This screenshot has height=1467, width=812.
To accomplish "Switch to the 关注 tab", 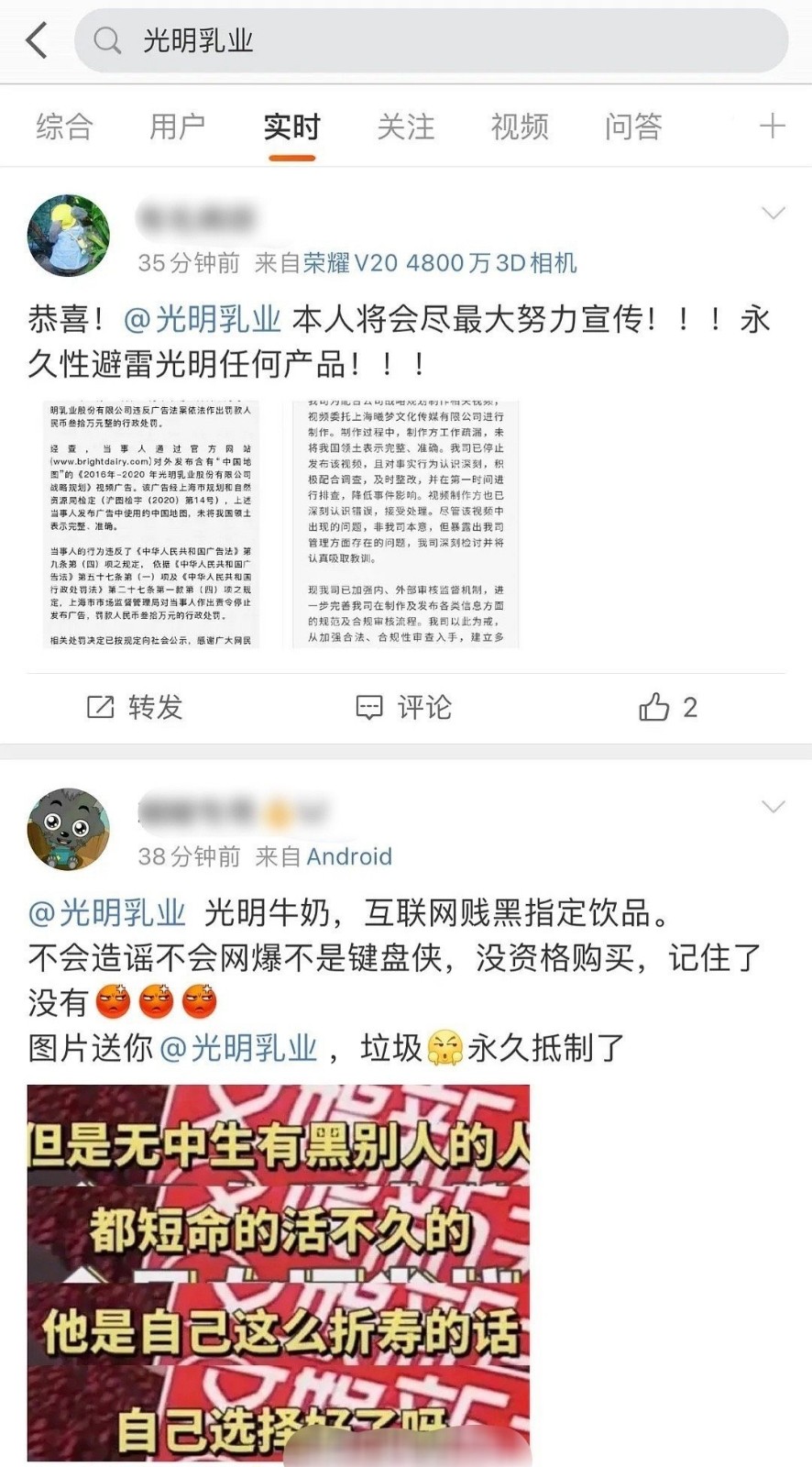I will 405,127.
